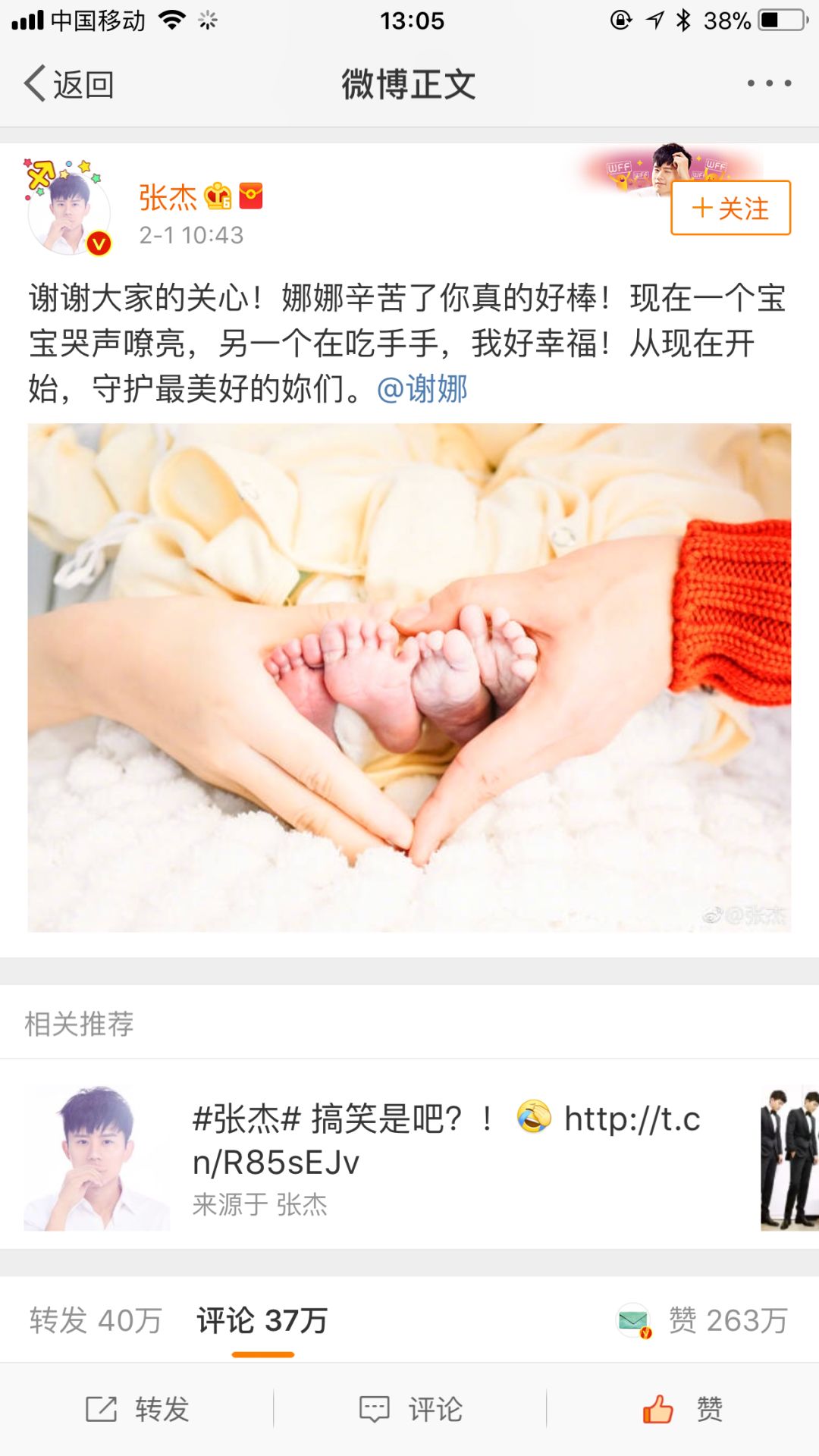Like the post with the thumbs-up 赞 button
Screen dimensions: 819x1456
[x=682, y=1409]
